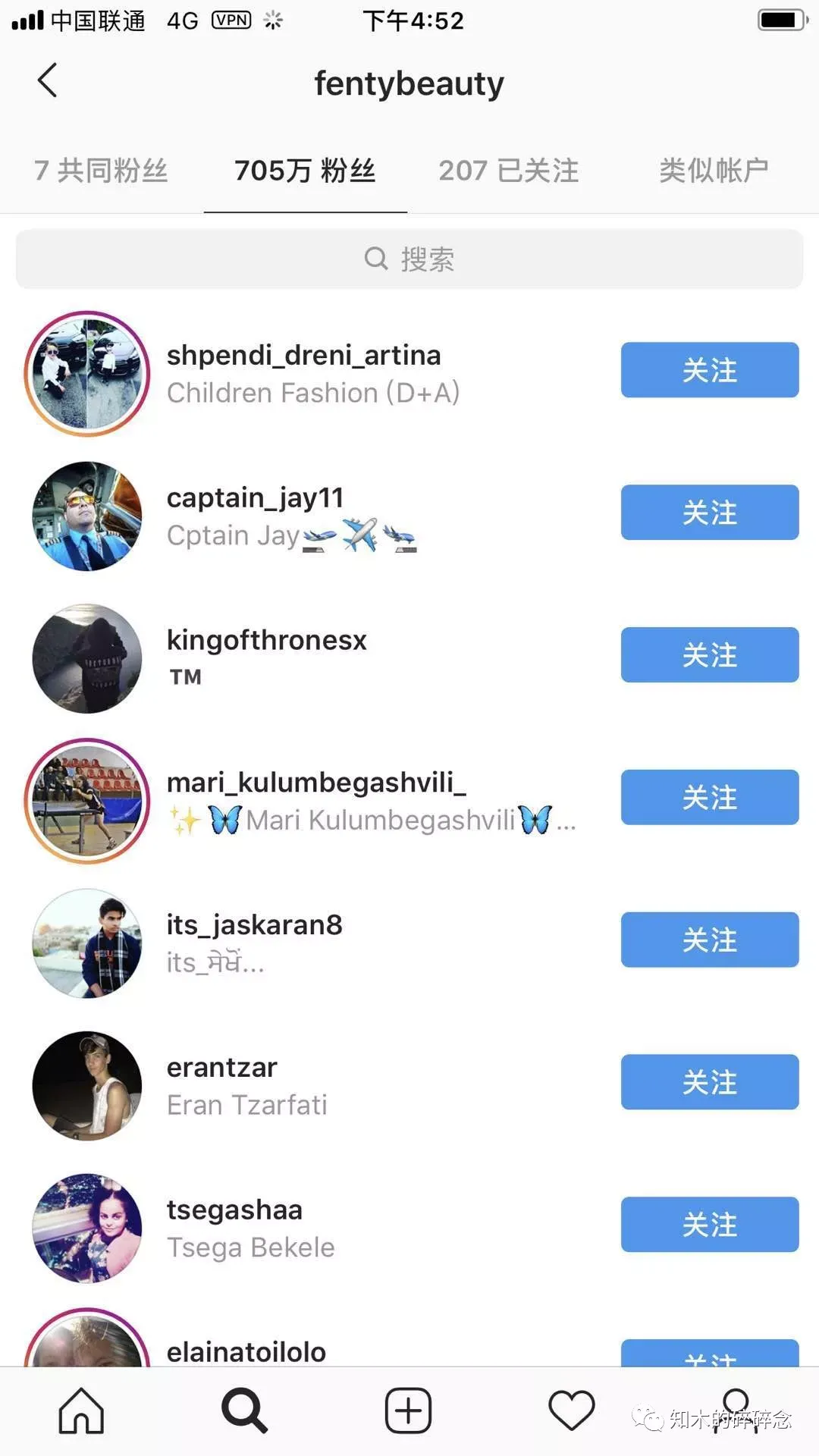
Task: Open the 类似帐户 tab
Action: [713, 171]
